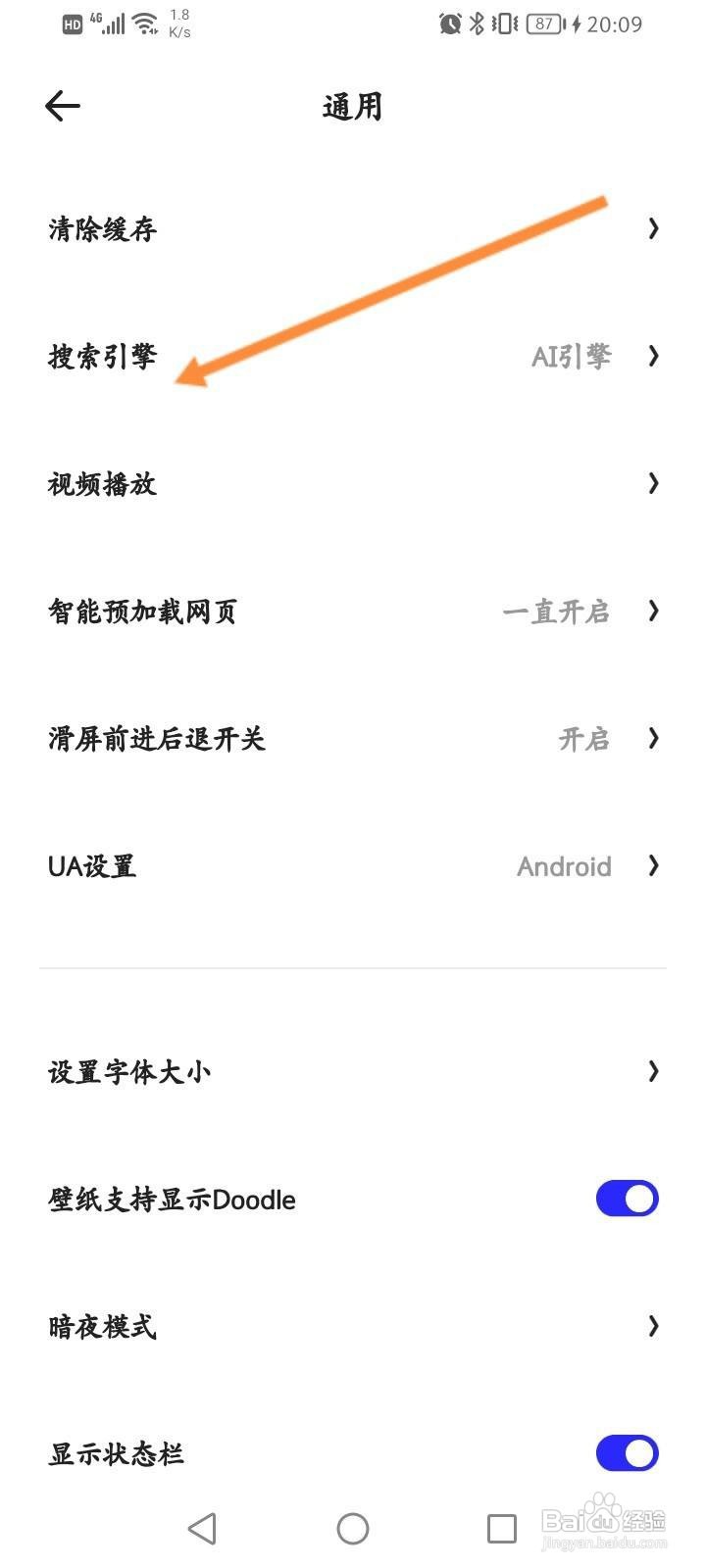
Task: Tap the square recent apps button
Action: [501, 1528]
